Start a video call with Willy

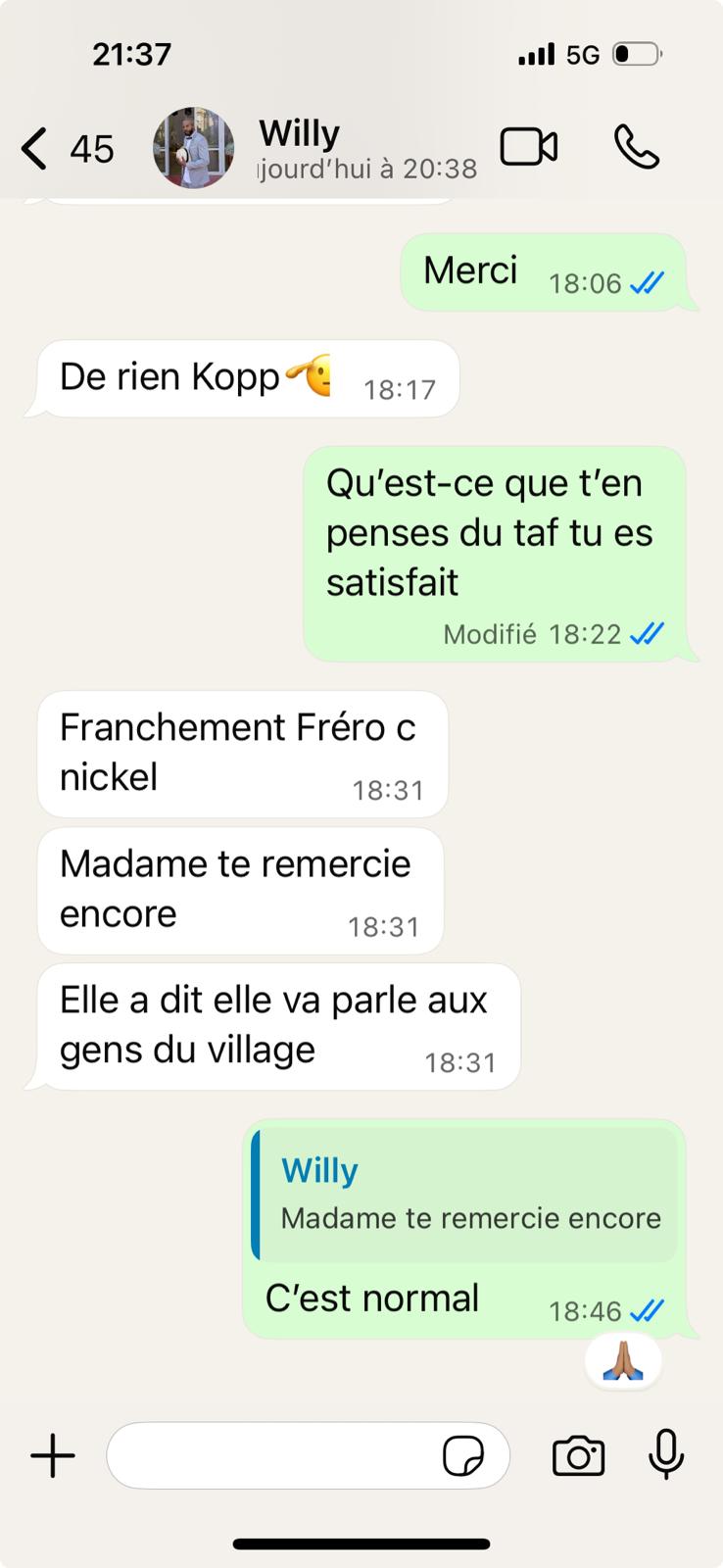point(528,145)
